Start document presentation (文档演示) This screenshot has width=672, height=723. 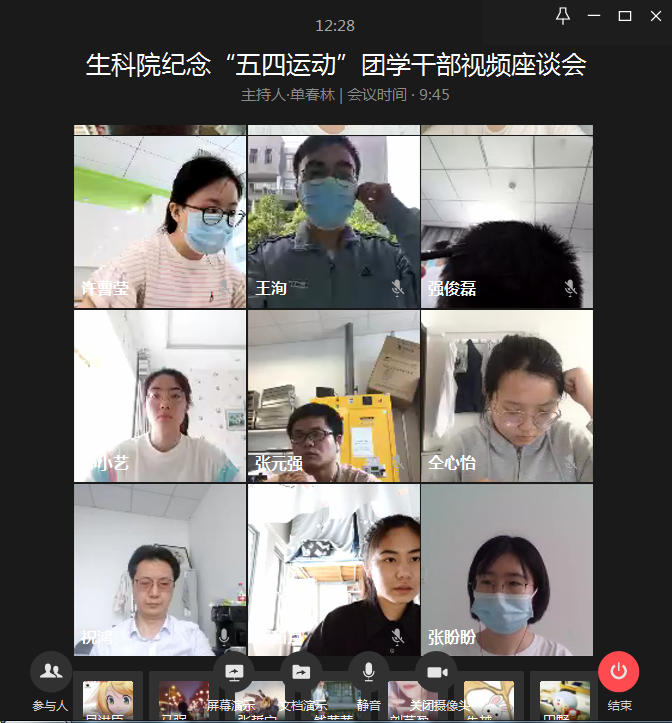301,672
